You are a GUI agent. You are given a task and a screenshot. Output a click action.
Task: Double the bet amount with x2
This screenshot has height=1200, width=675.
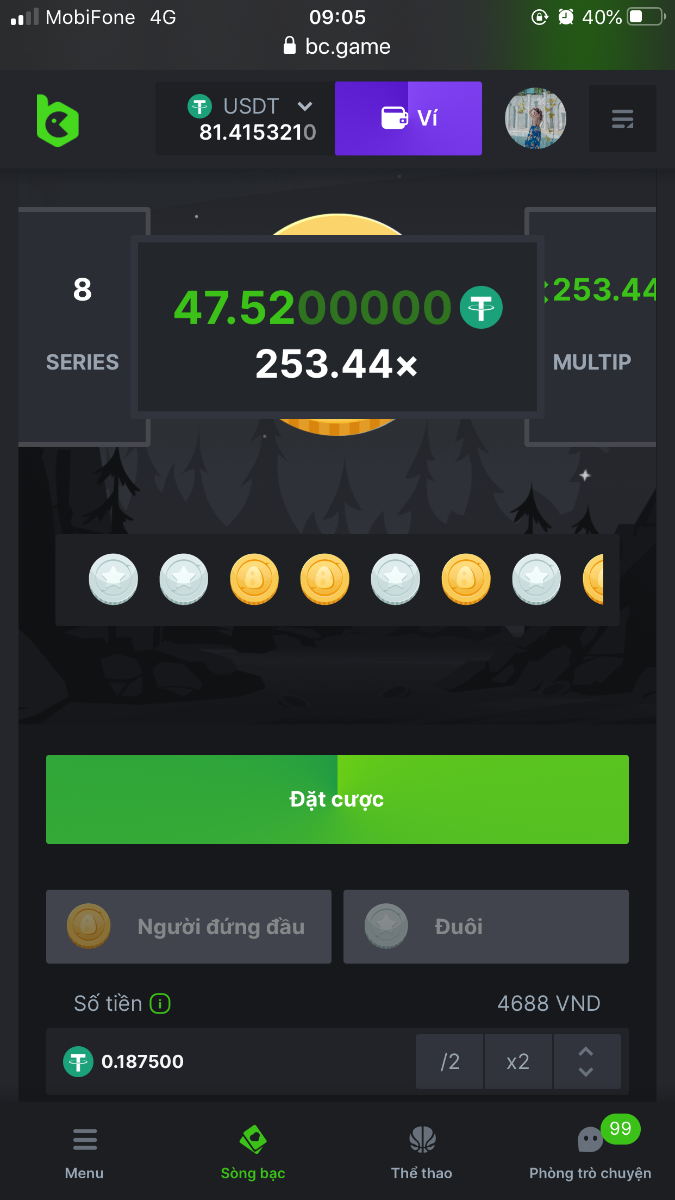[518, 1061]
